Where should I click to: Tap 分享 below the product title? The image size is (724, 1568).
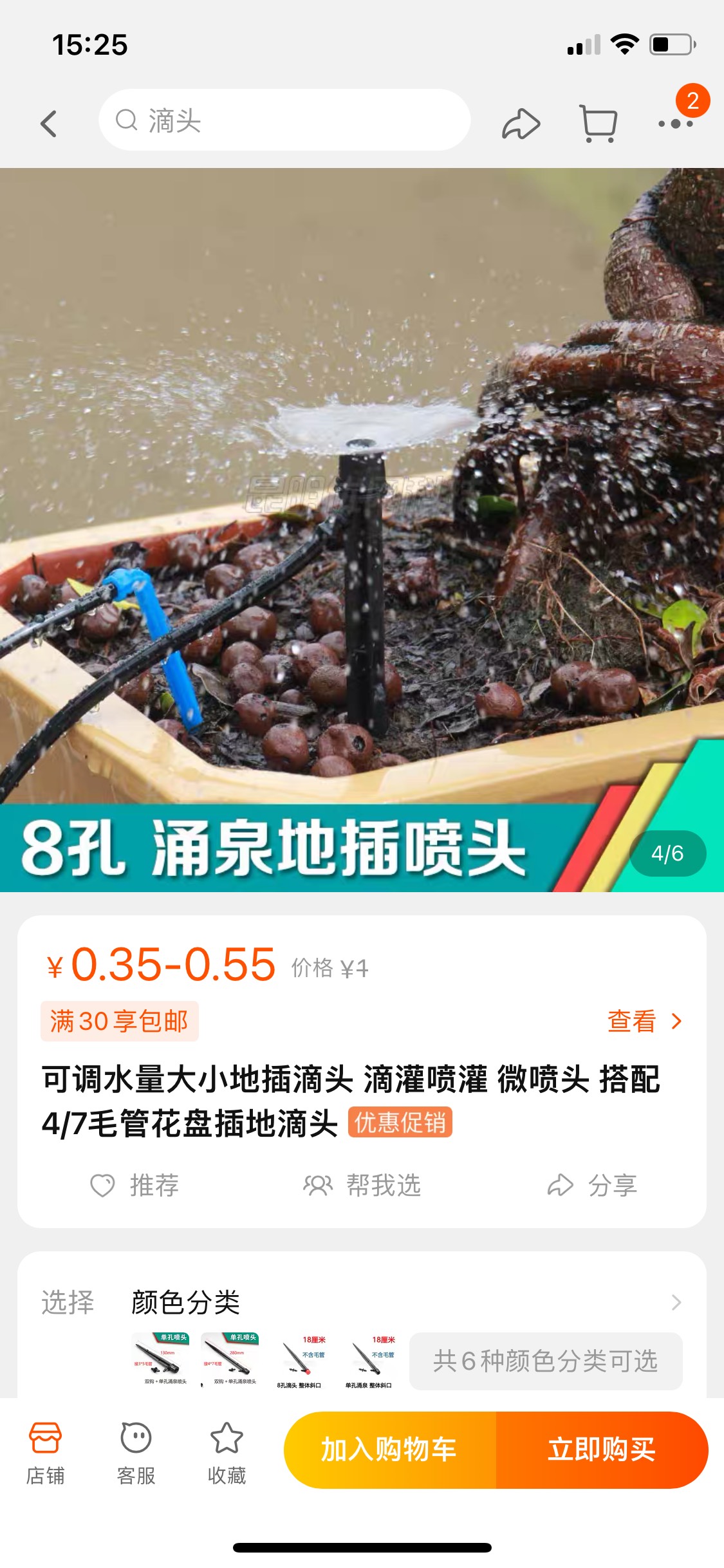click(592, 1185)
